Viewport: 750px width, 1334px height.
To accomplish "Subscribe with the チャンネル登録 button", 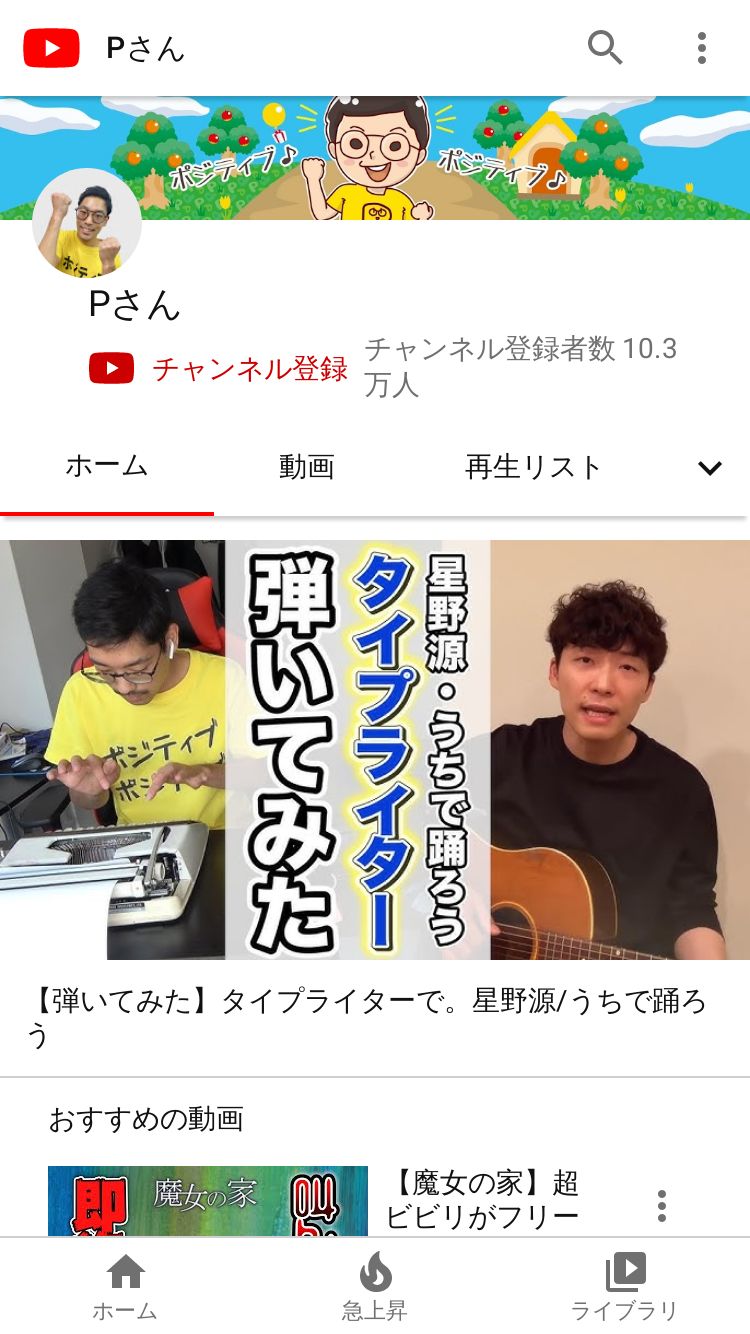I will click(218, 369).
